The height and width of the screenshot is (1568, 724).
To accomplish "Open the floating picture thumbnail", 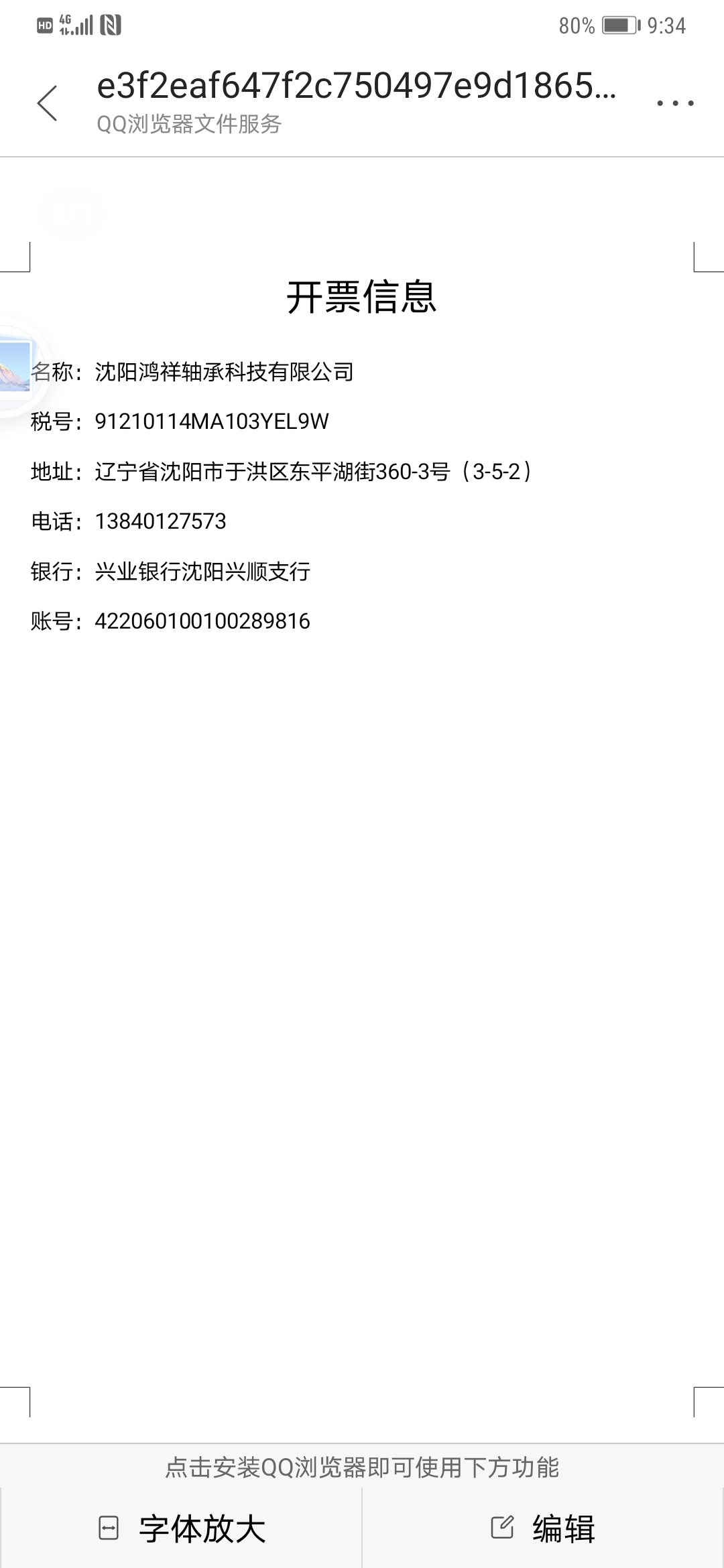I will point(15,367).
